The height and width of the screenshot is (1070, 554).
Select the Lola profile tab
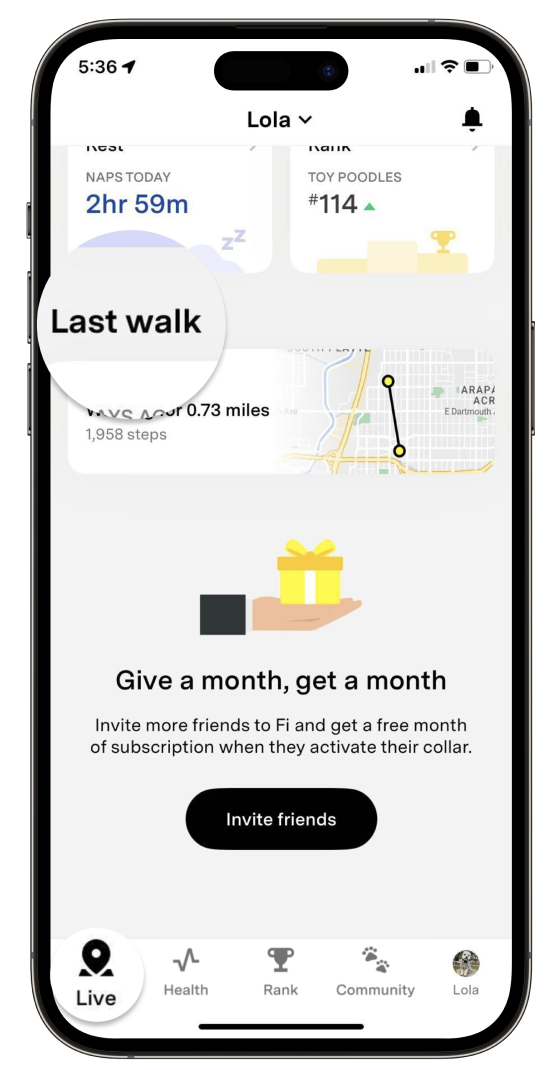(x=466, y=973)
